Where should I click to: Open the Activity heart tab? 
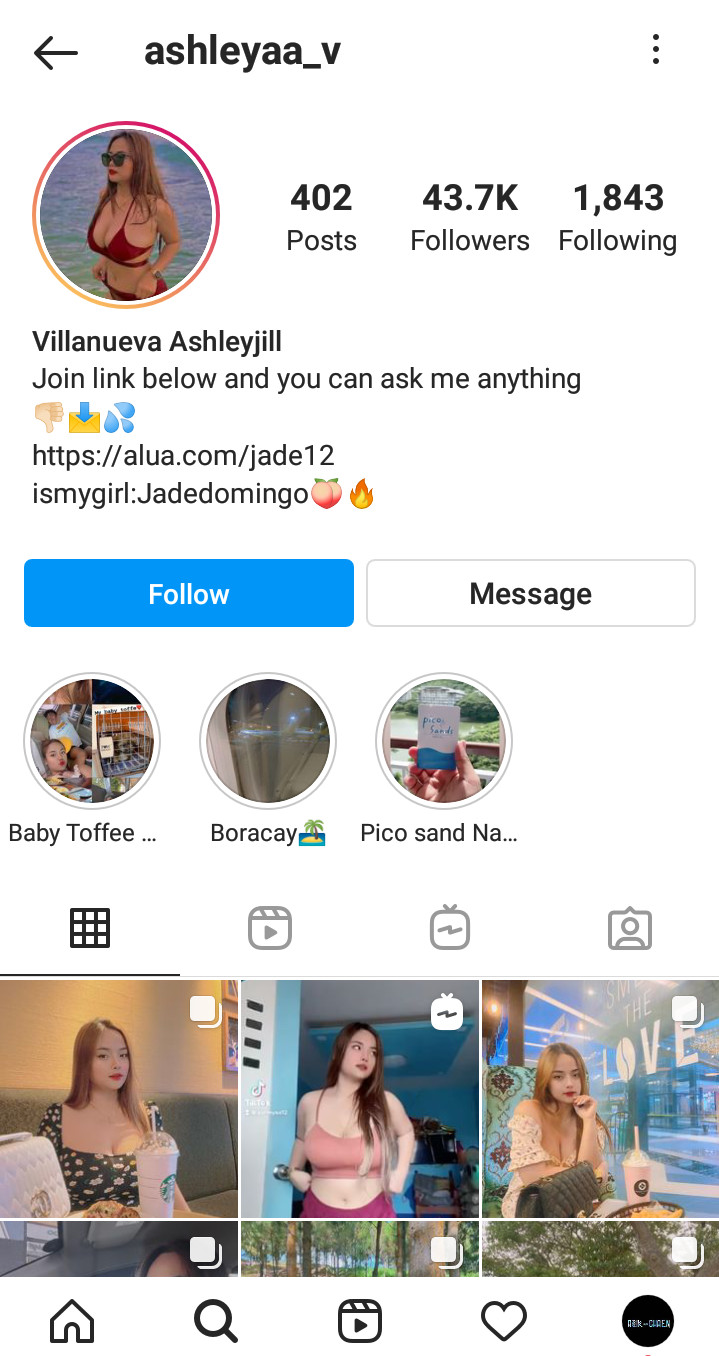[x=503, y=1322]
